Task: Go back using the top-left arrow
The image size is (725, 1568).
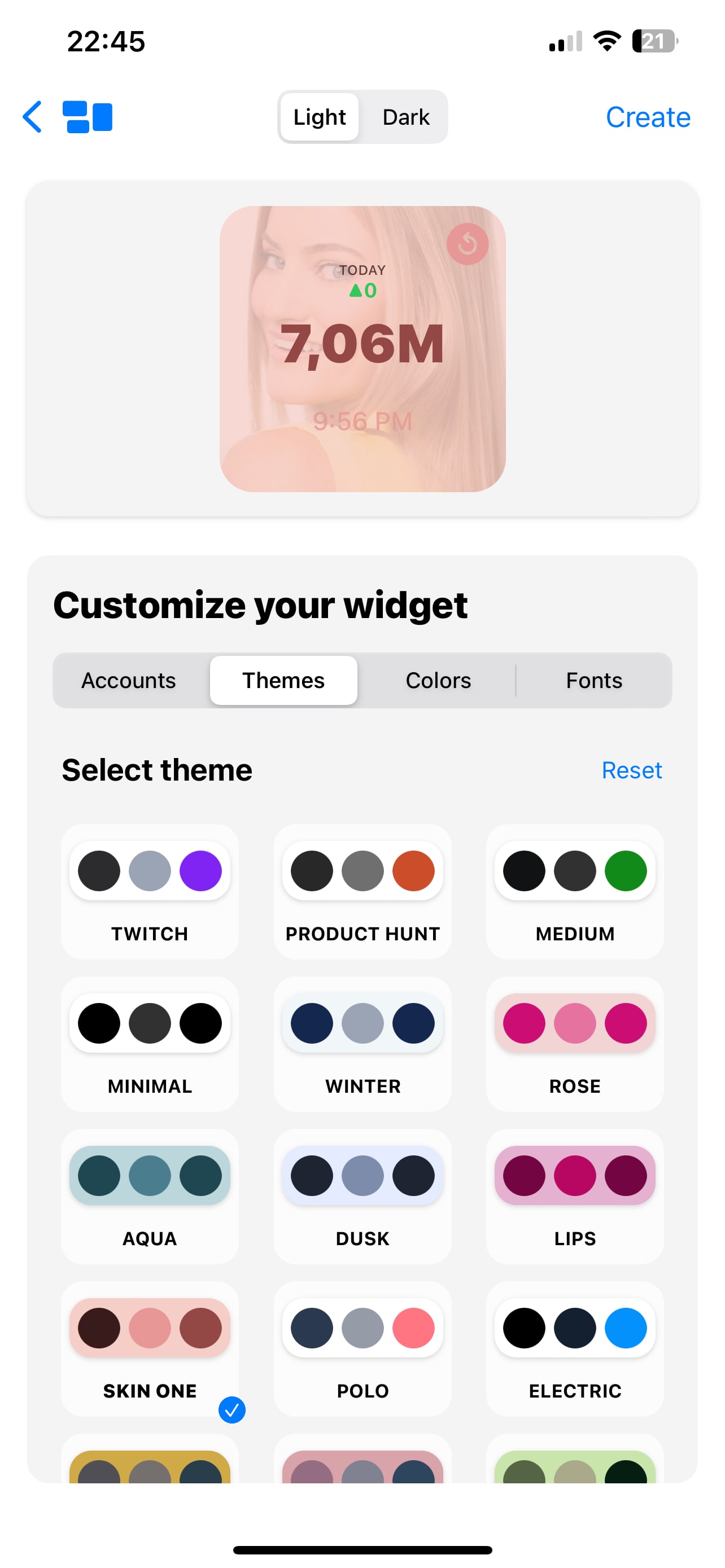Action: [x=33, y=116]
